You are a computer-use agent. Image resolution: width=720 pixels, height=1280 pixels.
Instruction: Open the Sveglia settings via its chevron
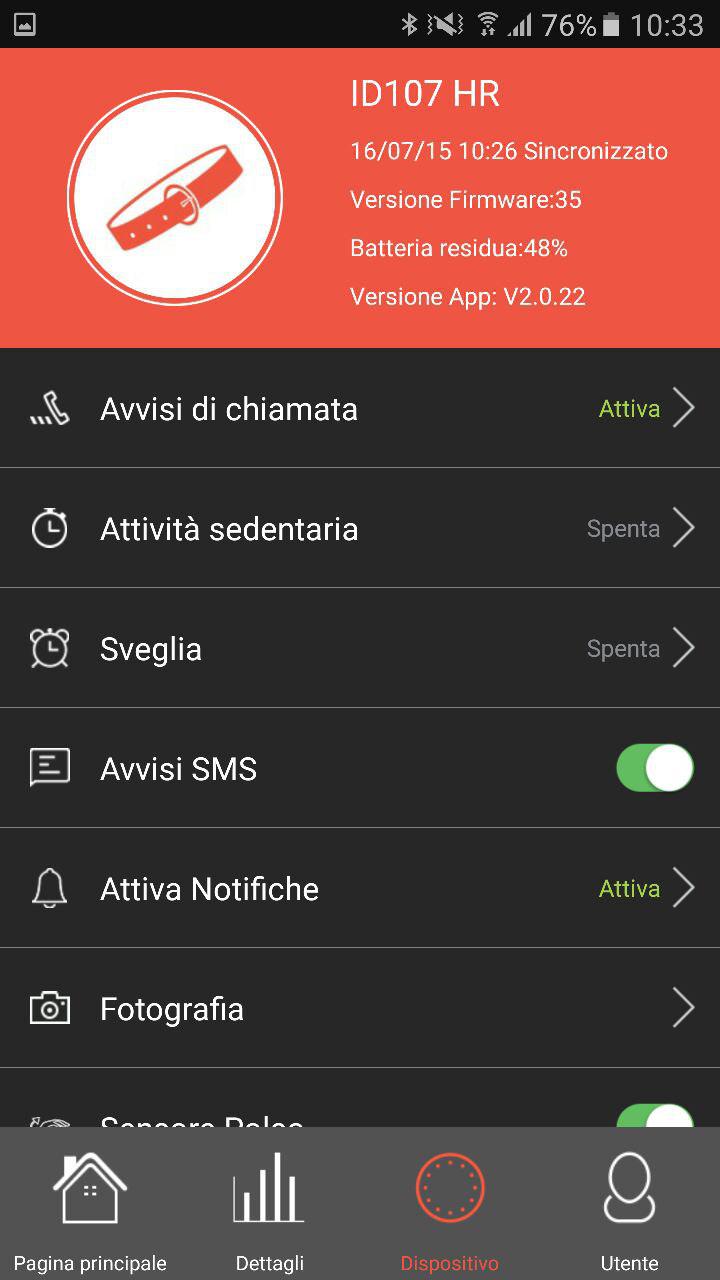pos(684,648)
